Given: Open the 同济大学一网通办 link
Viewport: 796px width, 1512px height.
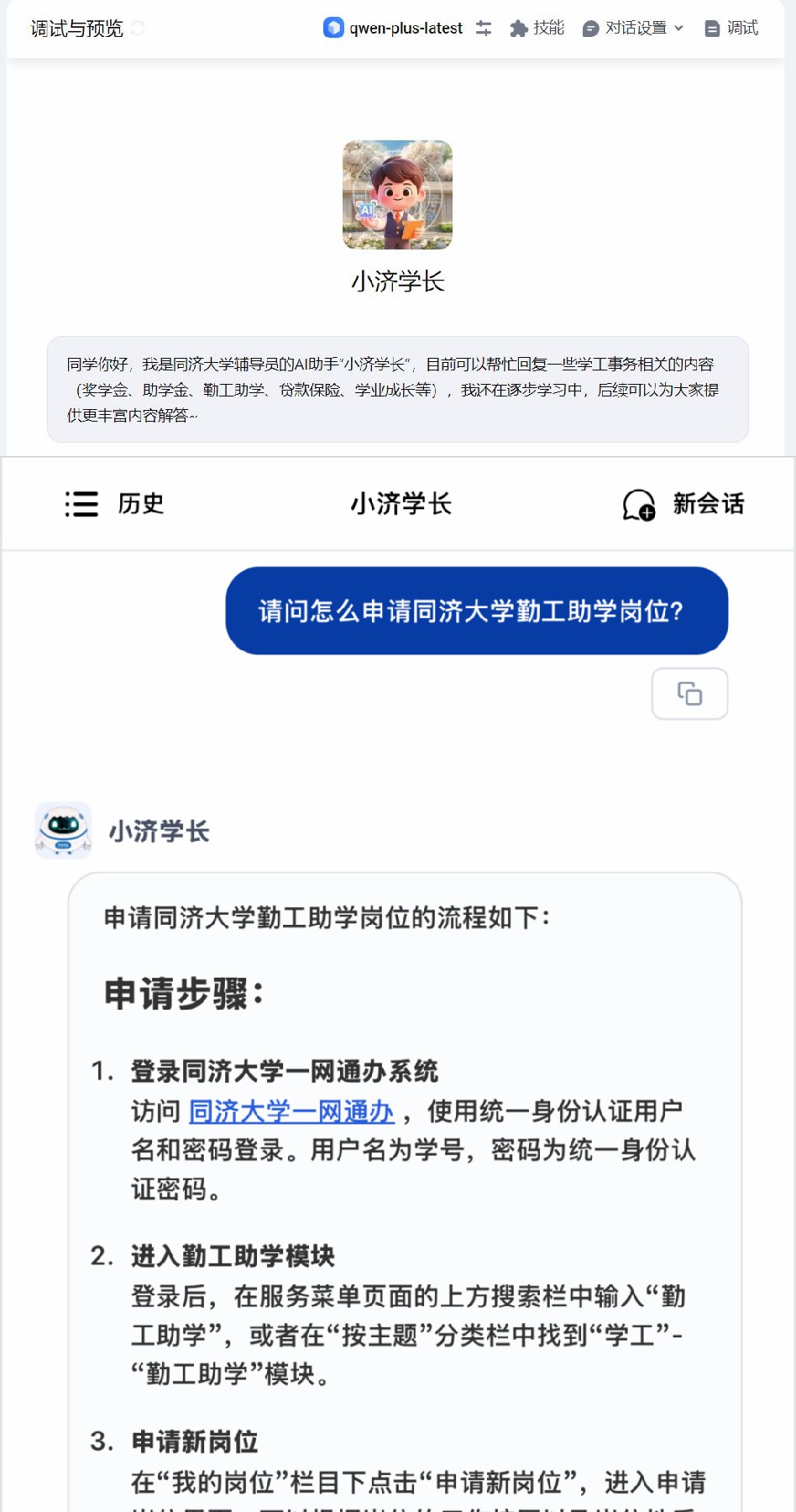Looking at the screenshot, I should point(291,1111).
